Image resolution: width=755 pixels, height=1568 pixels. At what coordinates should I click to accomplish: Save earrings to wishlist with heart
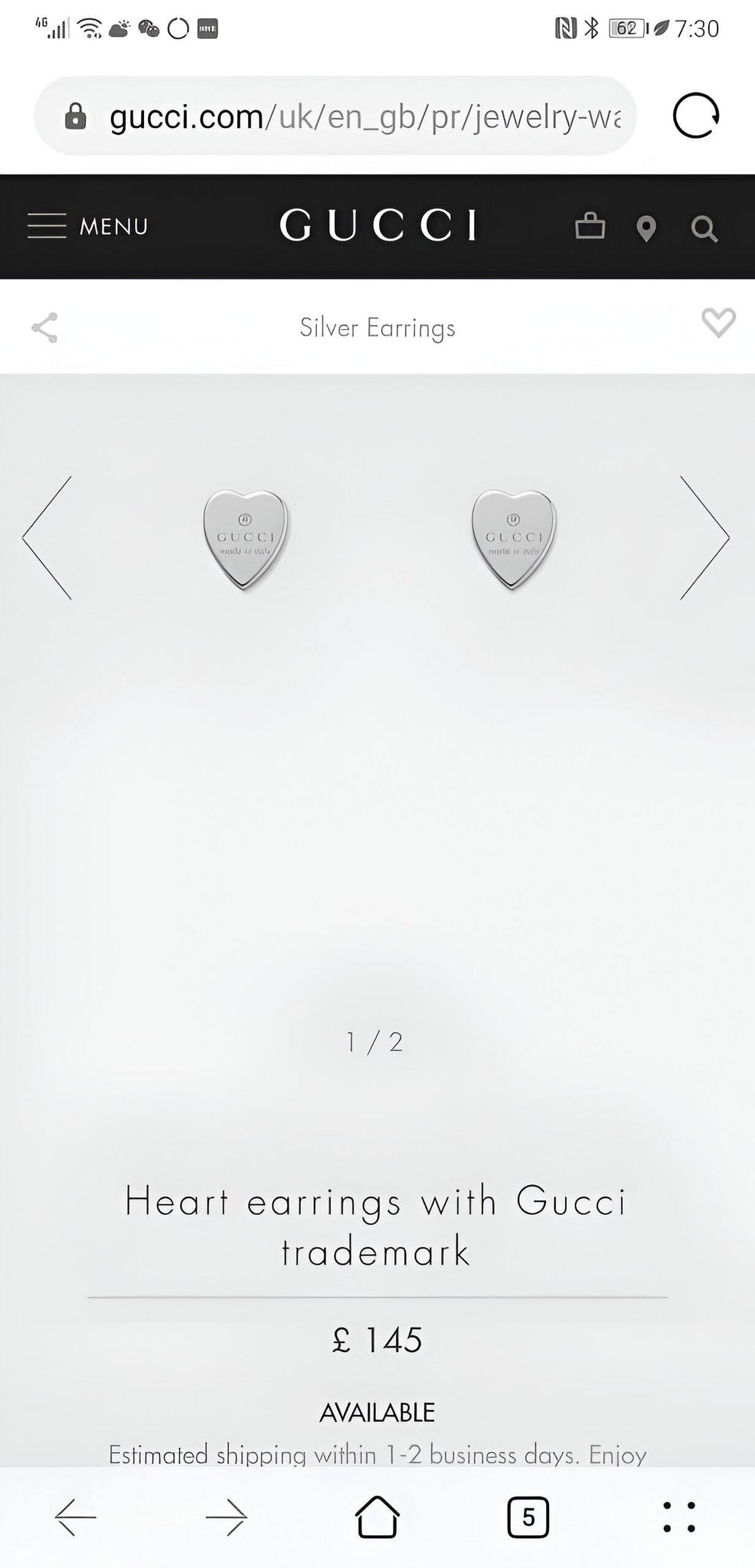[718, 323]
